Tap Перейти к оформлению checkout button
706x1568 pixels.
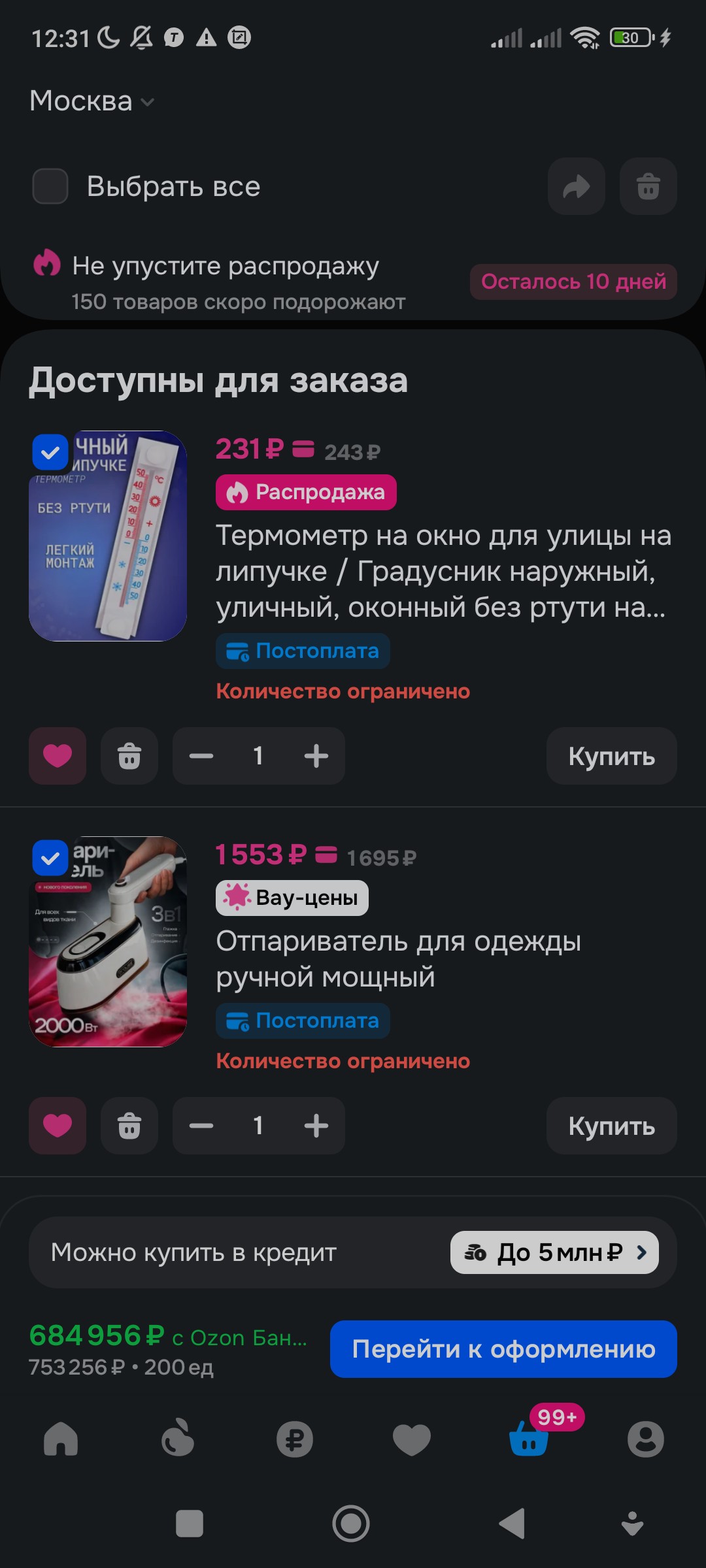(503, 1349)
